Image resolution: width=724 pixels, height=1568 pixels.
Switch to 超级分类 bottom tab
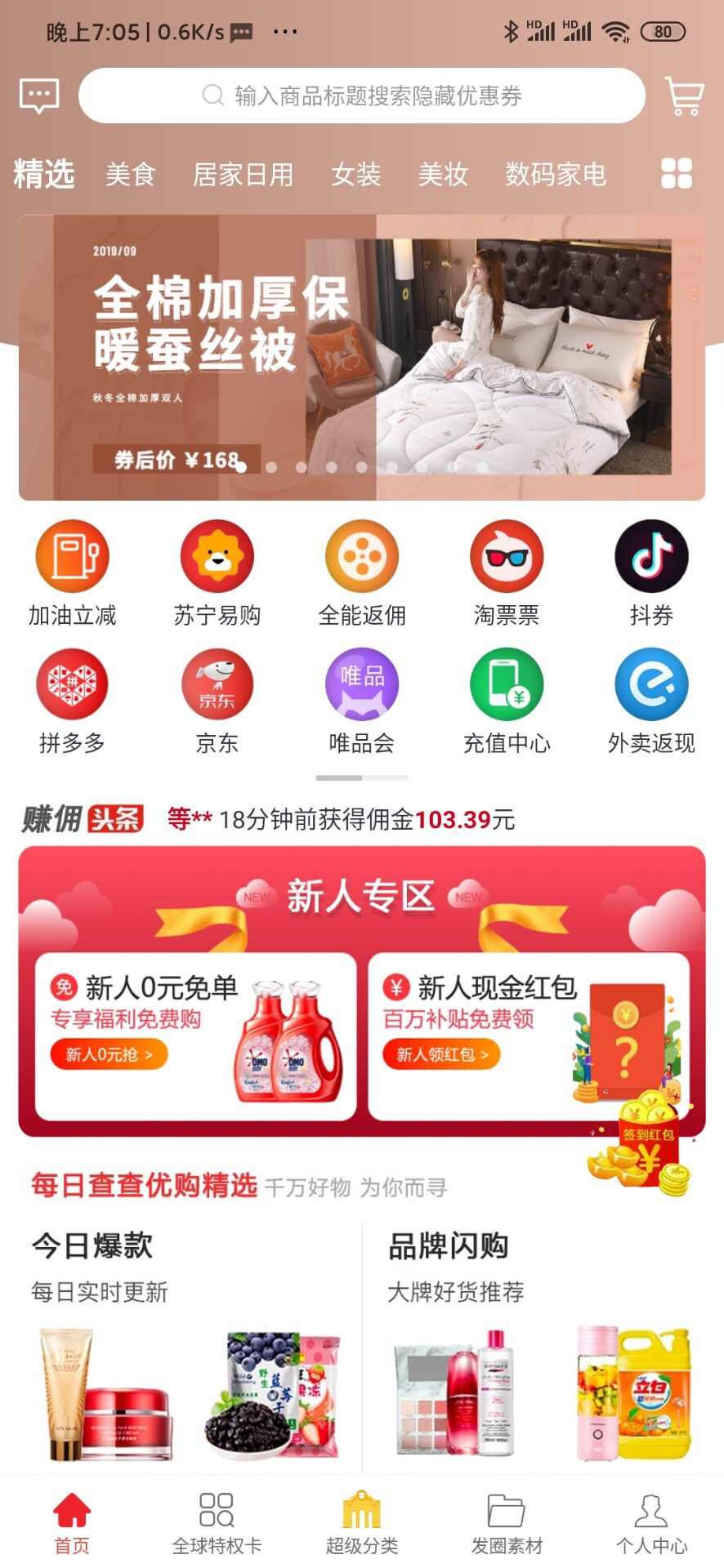click(x=361, y=1523)
